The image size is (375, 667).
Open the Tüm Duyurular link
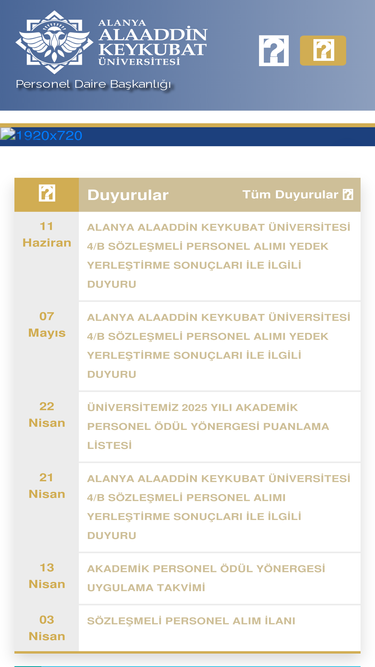(298, 194)
